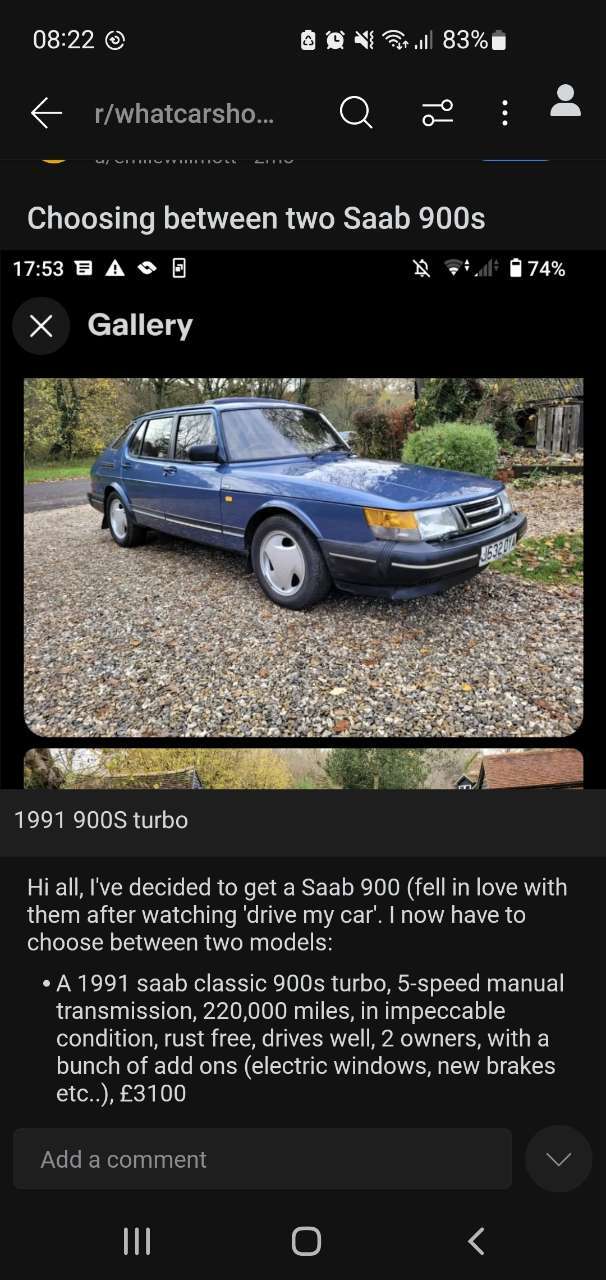Open search with the magnifier icon
This screenshot has height=1280, width=606.
355,112
